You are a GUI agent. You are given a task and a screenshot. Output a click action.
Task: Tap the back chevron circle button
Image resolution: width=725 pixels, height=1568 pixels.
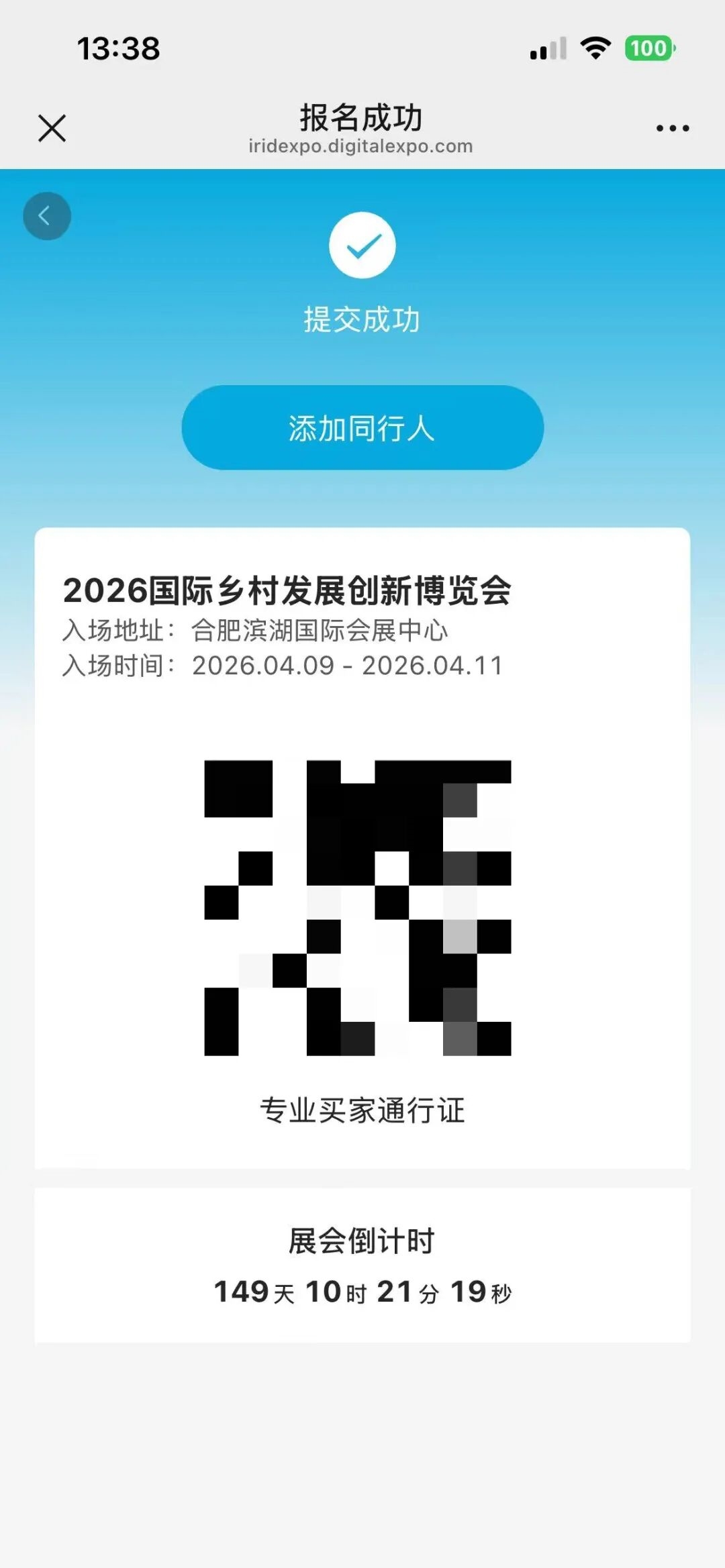point(46,215)
